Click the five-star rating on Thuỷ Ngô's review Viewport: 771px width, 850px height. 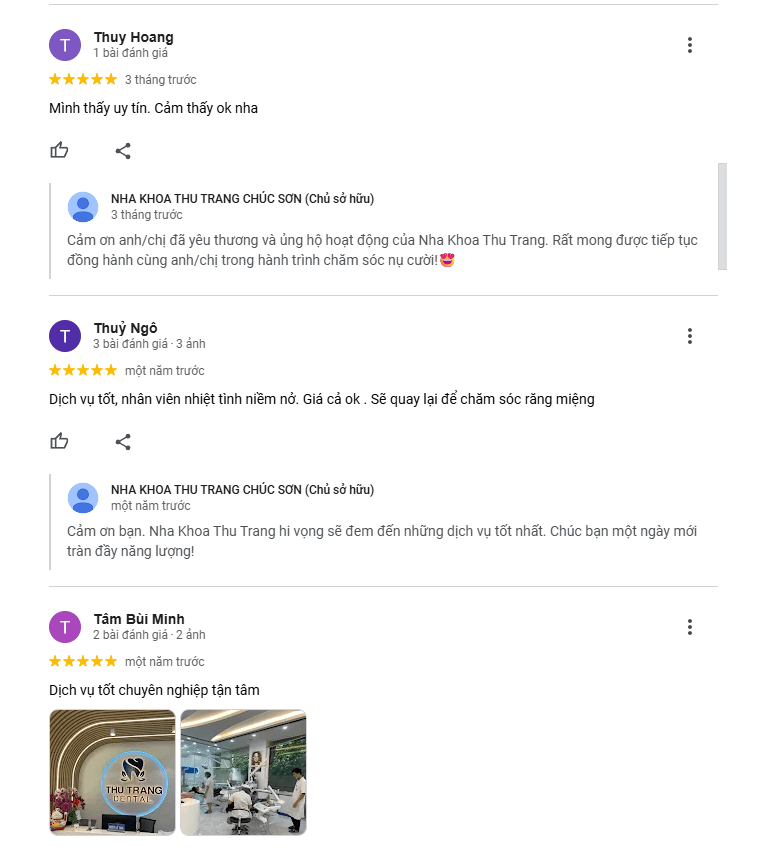(x=83, y=370)
